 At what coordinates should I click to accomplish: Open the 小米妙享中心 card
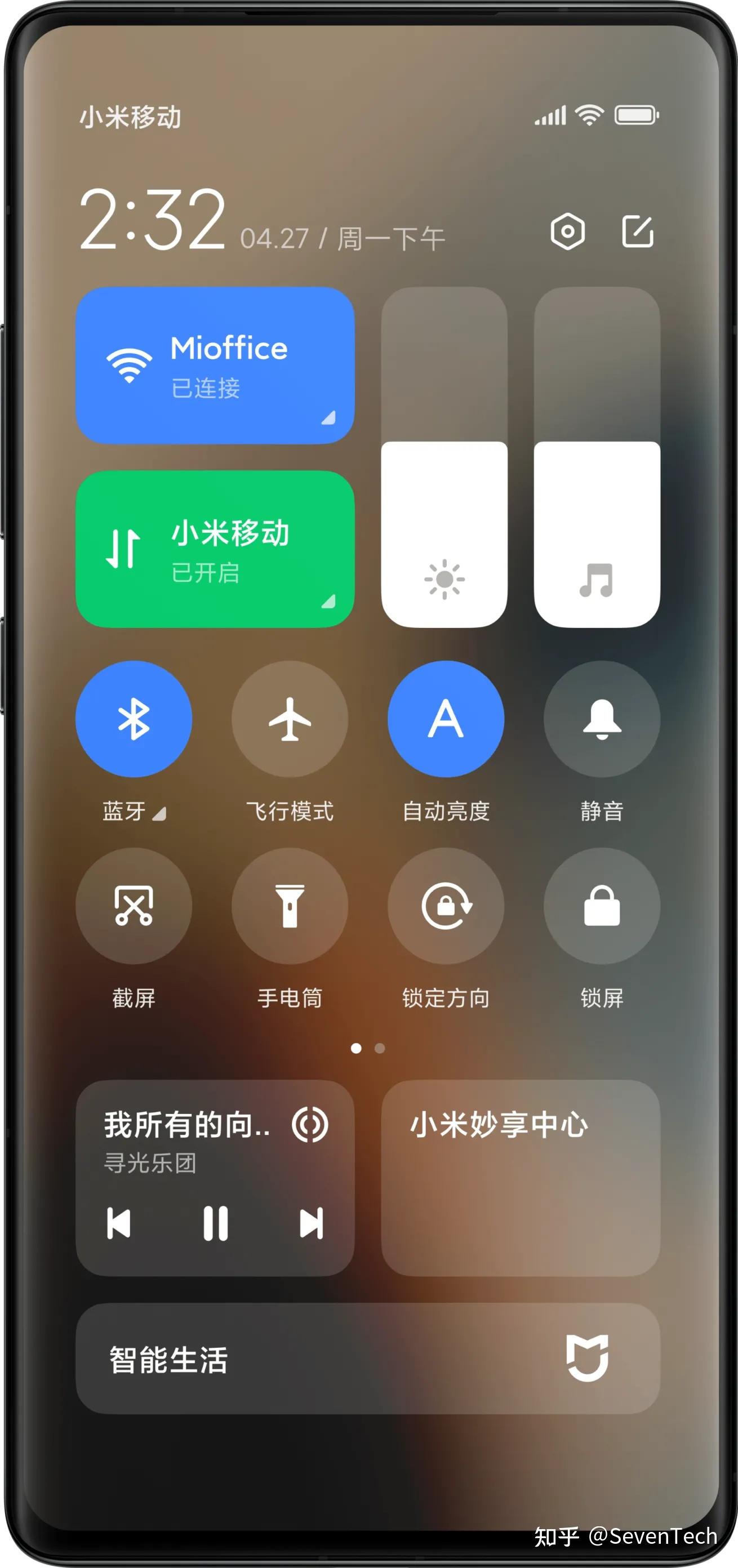520,1178
